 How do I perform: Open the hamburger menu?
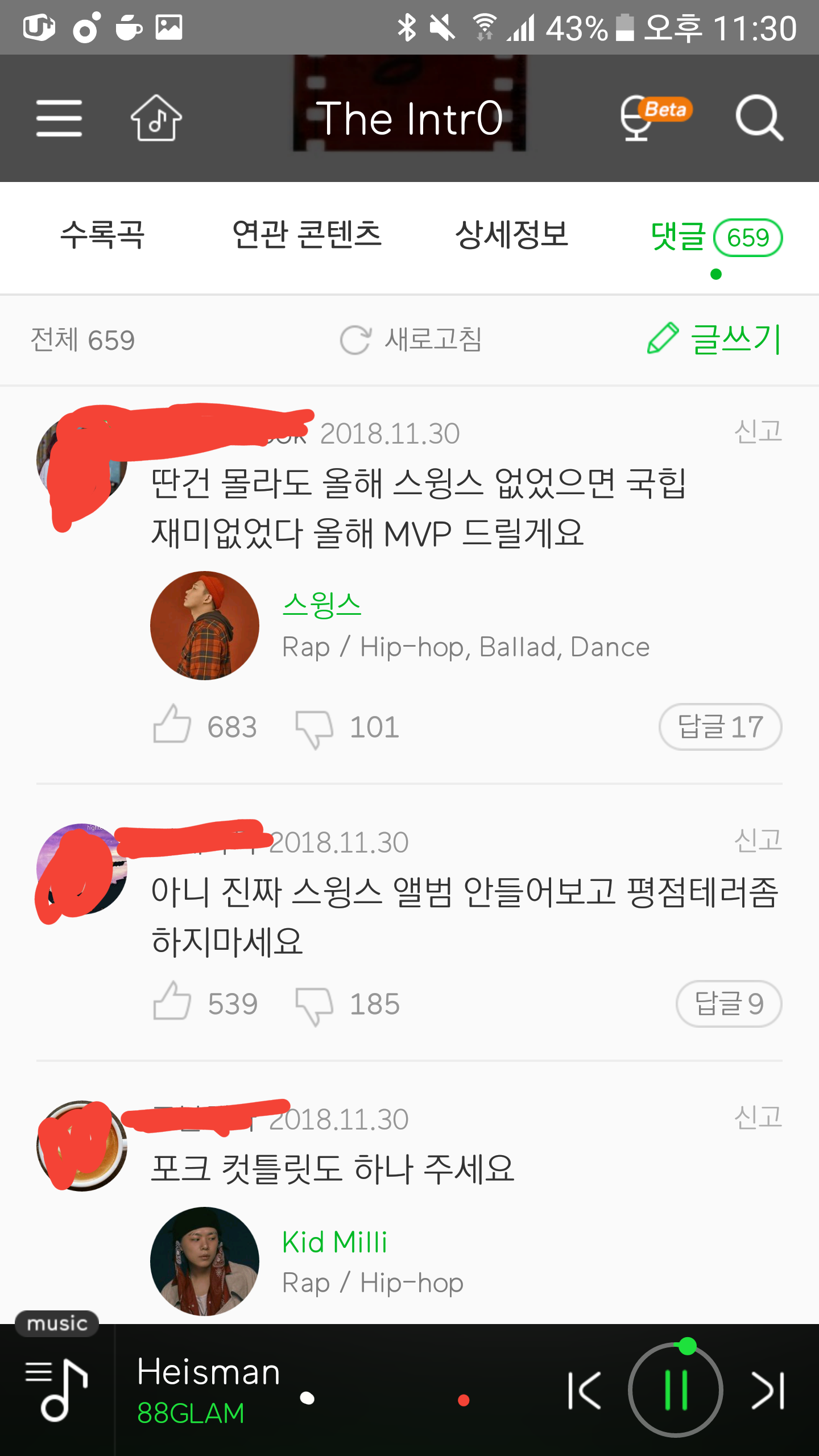click(59, 118)
